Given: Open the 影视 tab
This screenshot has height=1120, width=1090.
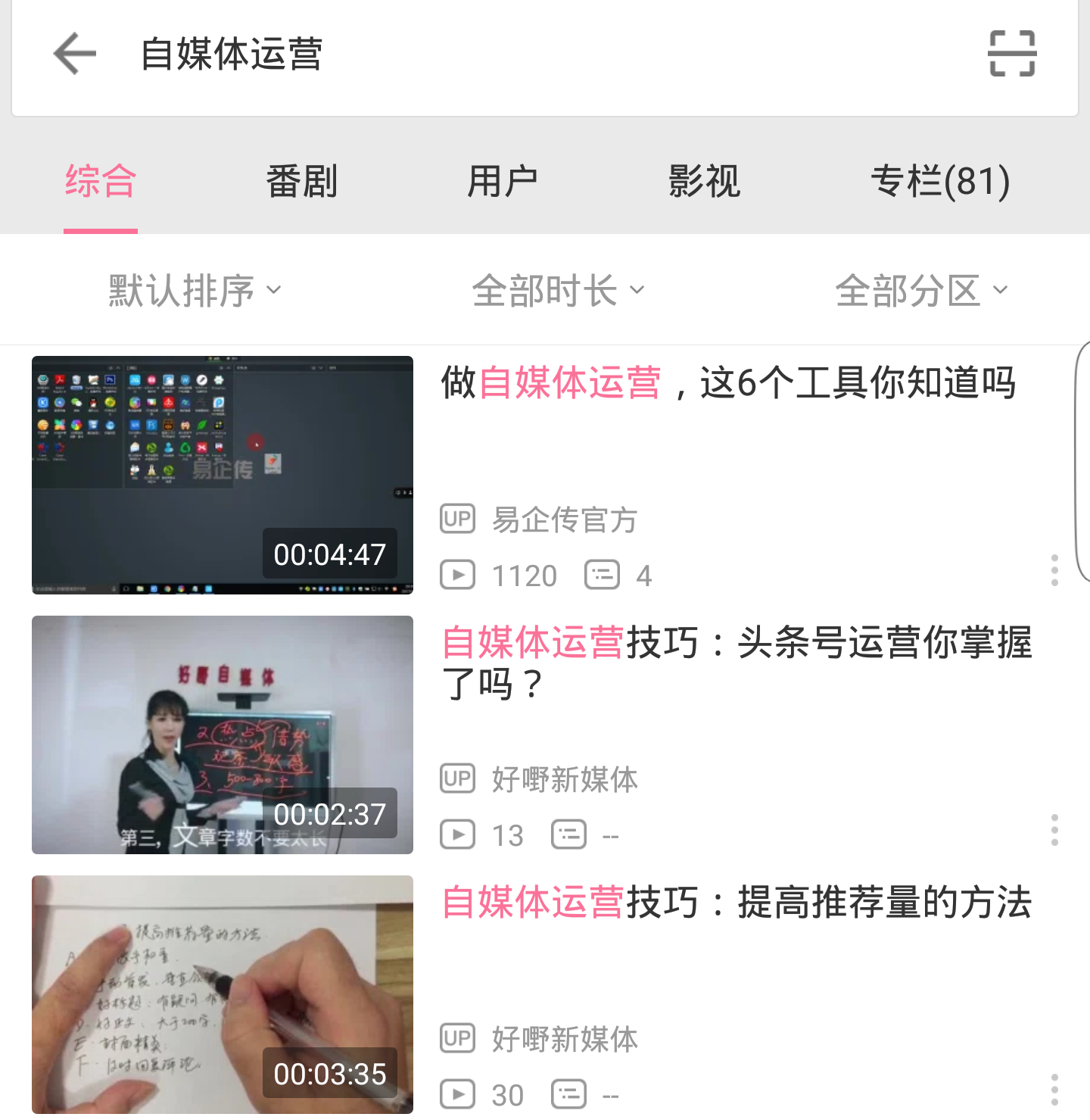Looking at the screenshot, I should [x=704, y=182].
